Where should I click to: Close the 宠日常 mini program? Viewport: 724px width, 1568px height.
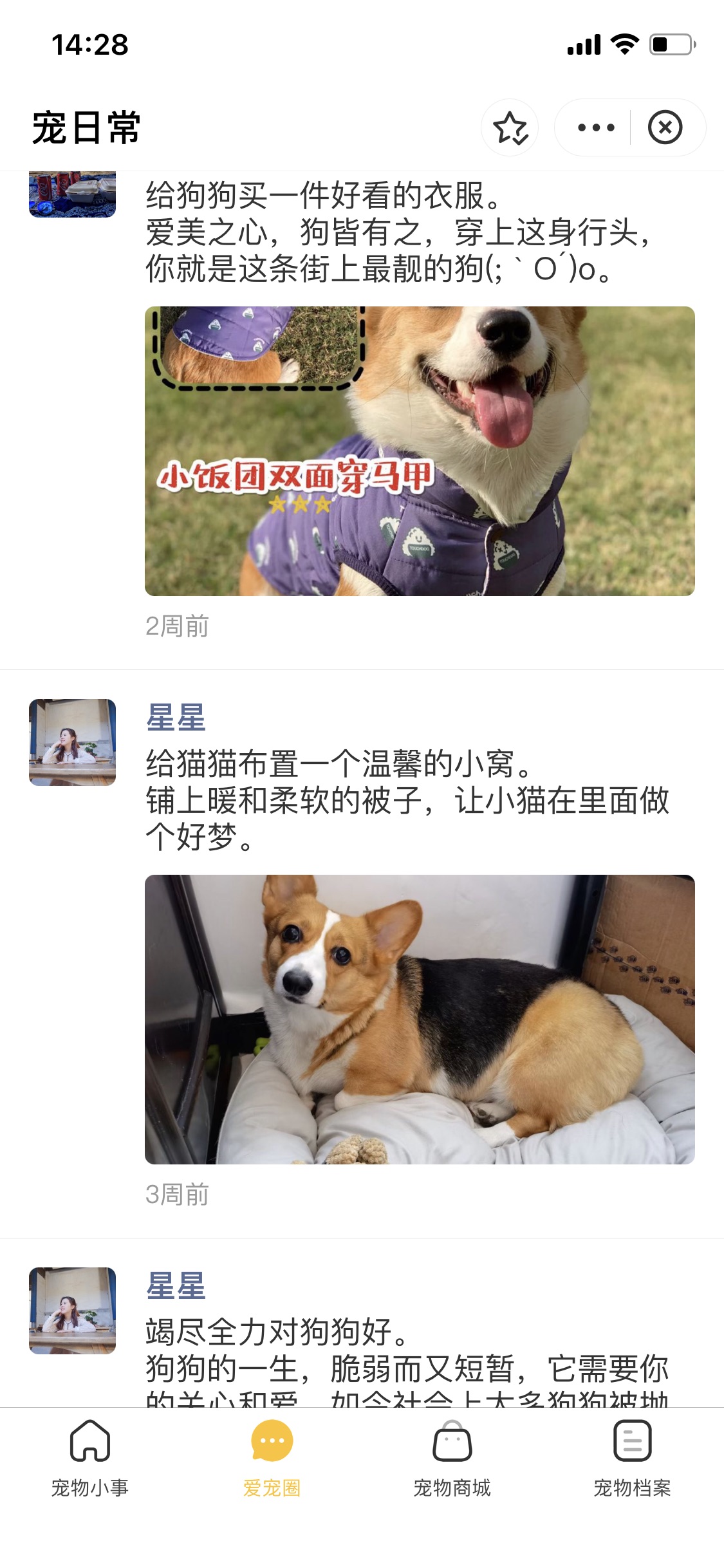pyautogui.click(x=665, y=127)
